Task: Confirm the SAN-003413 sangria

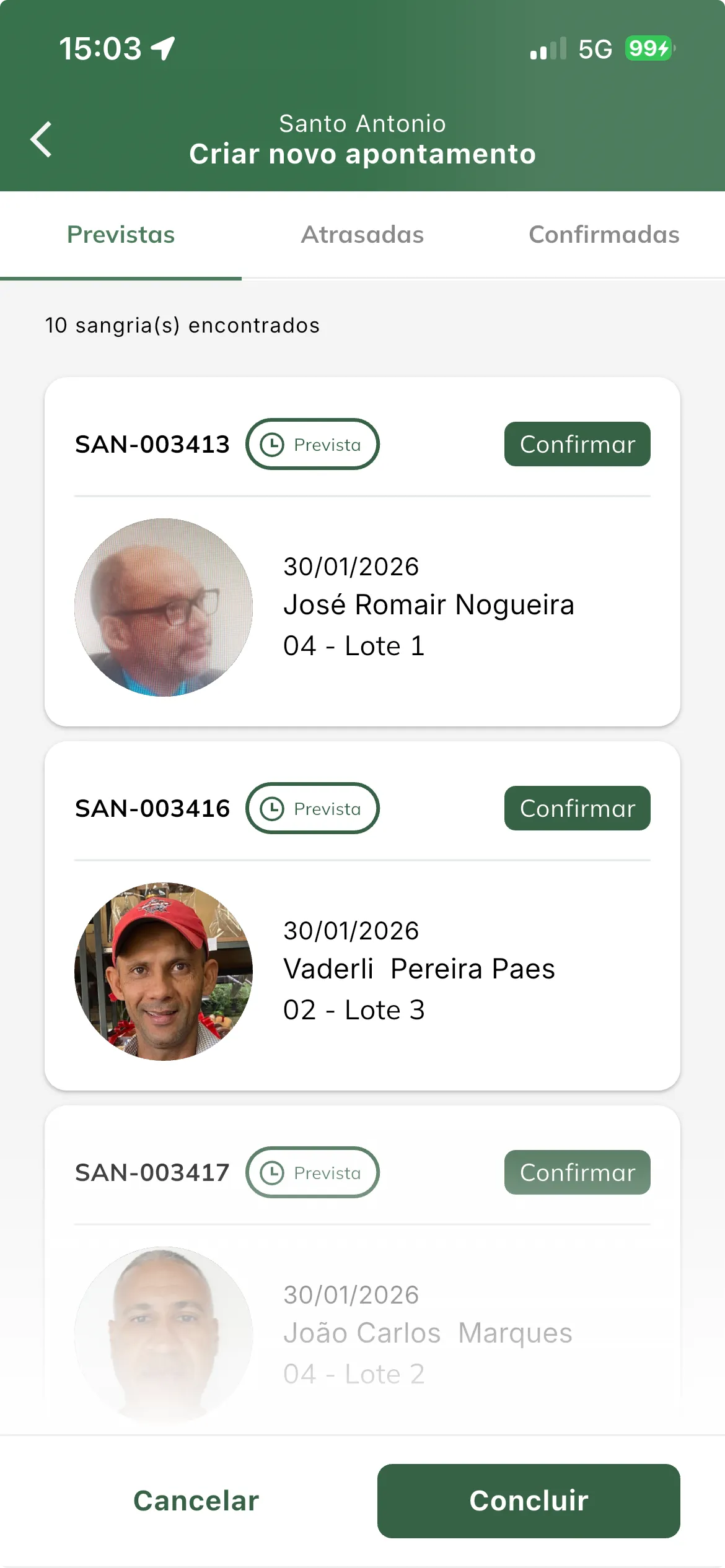Action: pos(577,443)
